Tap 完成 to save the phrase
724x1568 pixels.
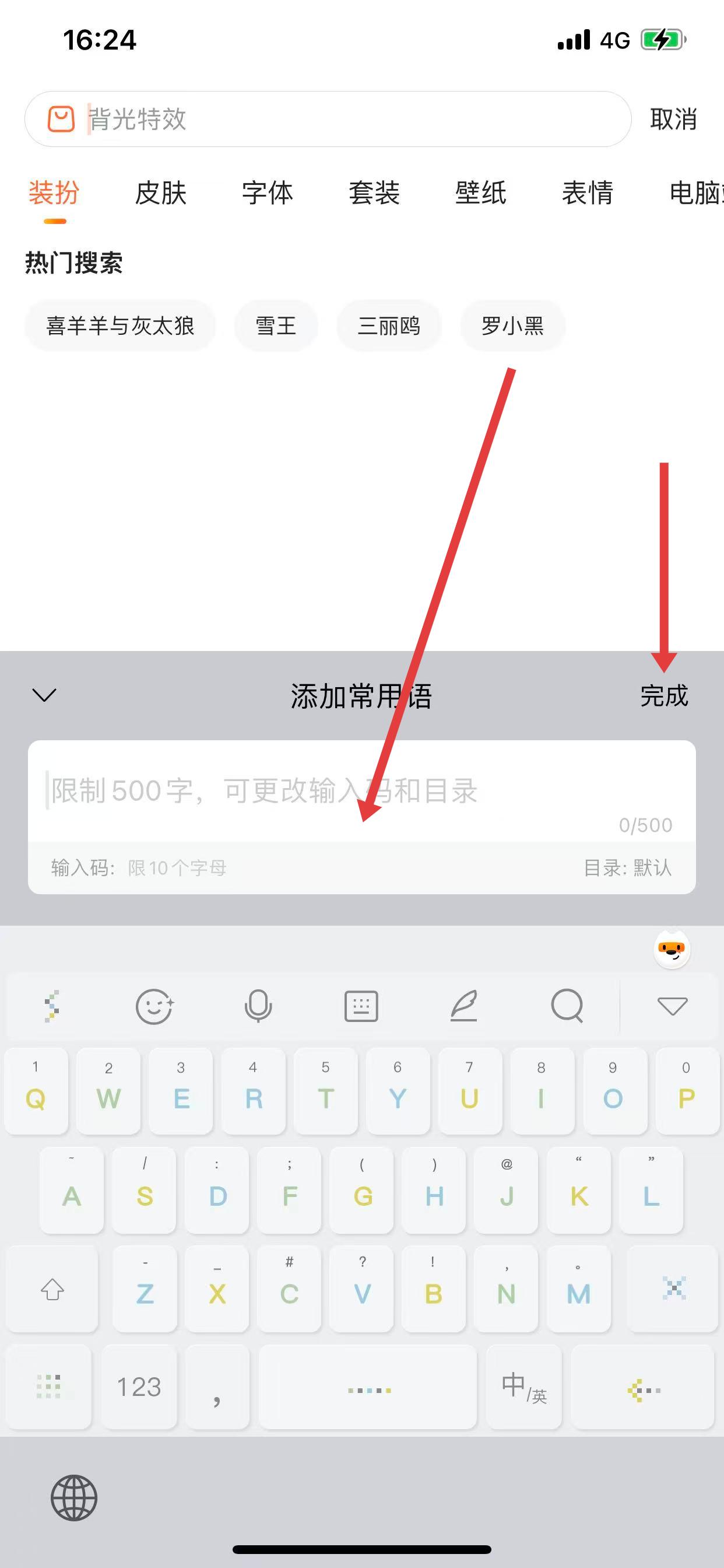tap(664, 696)
